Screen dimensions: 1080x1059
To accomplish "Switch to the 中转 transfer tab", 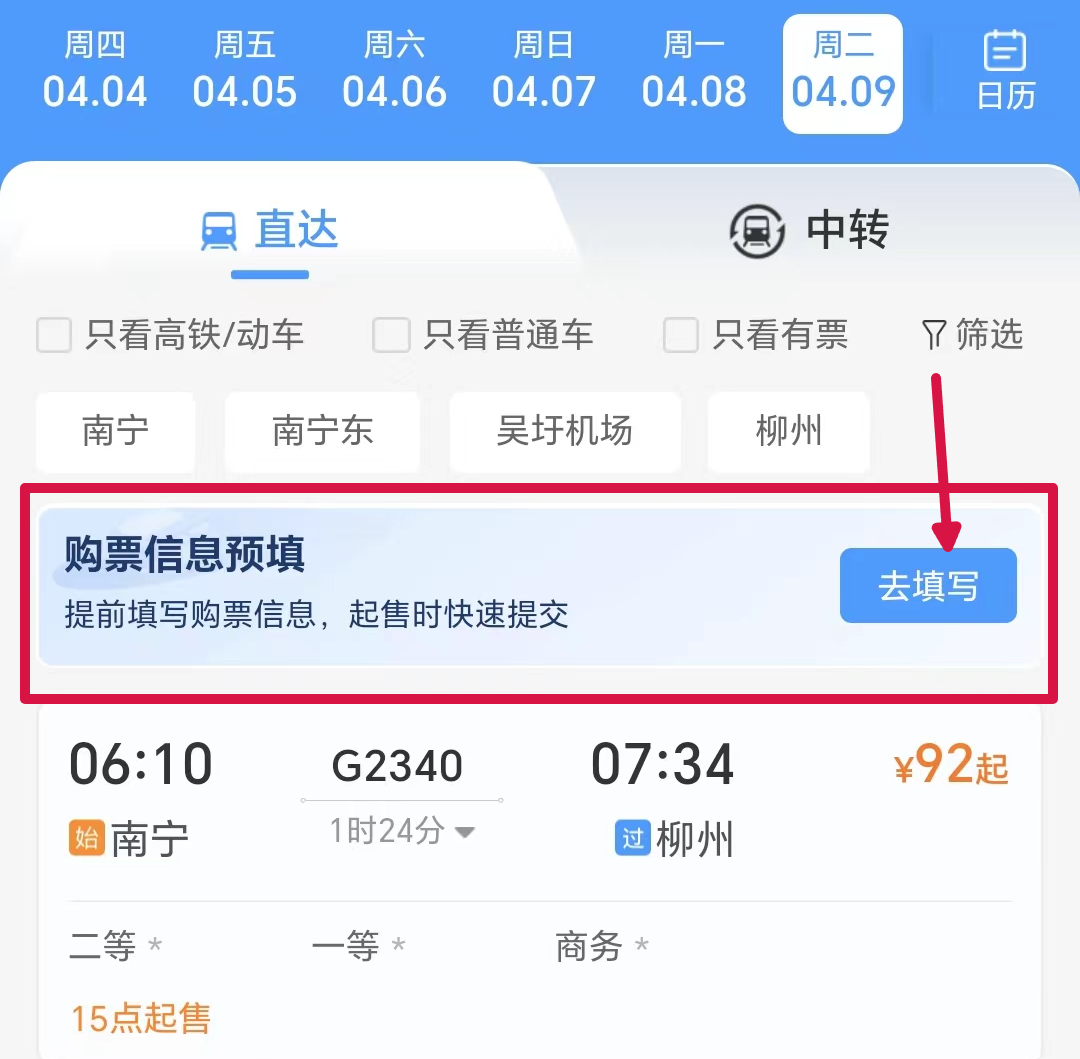I will click(810, 231).
